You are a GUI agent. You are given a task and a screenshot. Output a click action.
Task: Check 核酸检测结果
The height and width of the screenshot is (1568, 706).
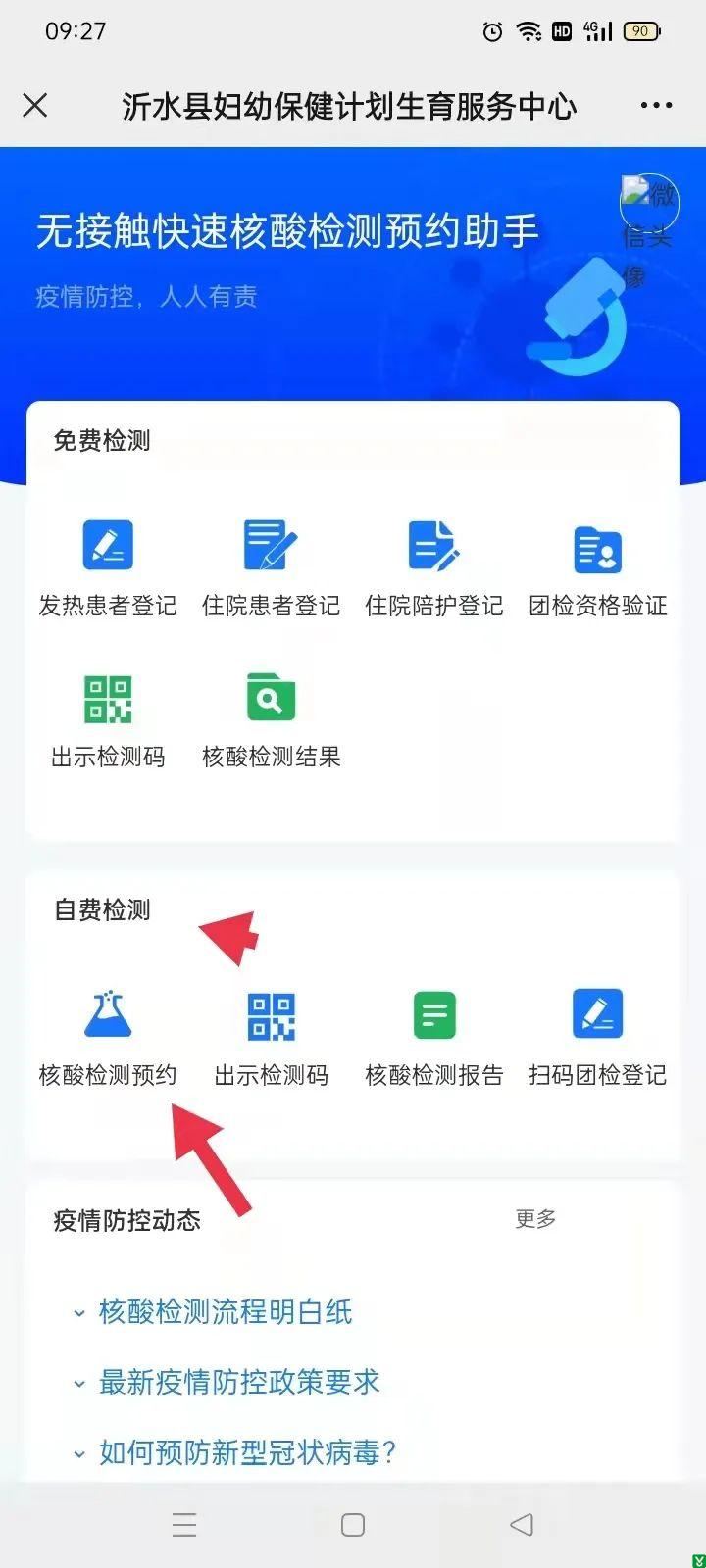click(x=271, y=720)
